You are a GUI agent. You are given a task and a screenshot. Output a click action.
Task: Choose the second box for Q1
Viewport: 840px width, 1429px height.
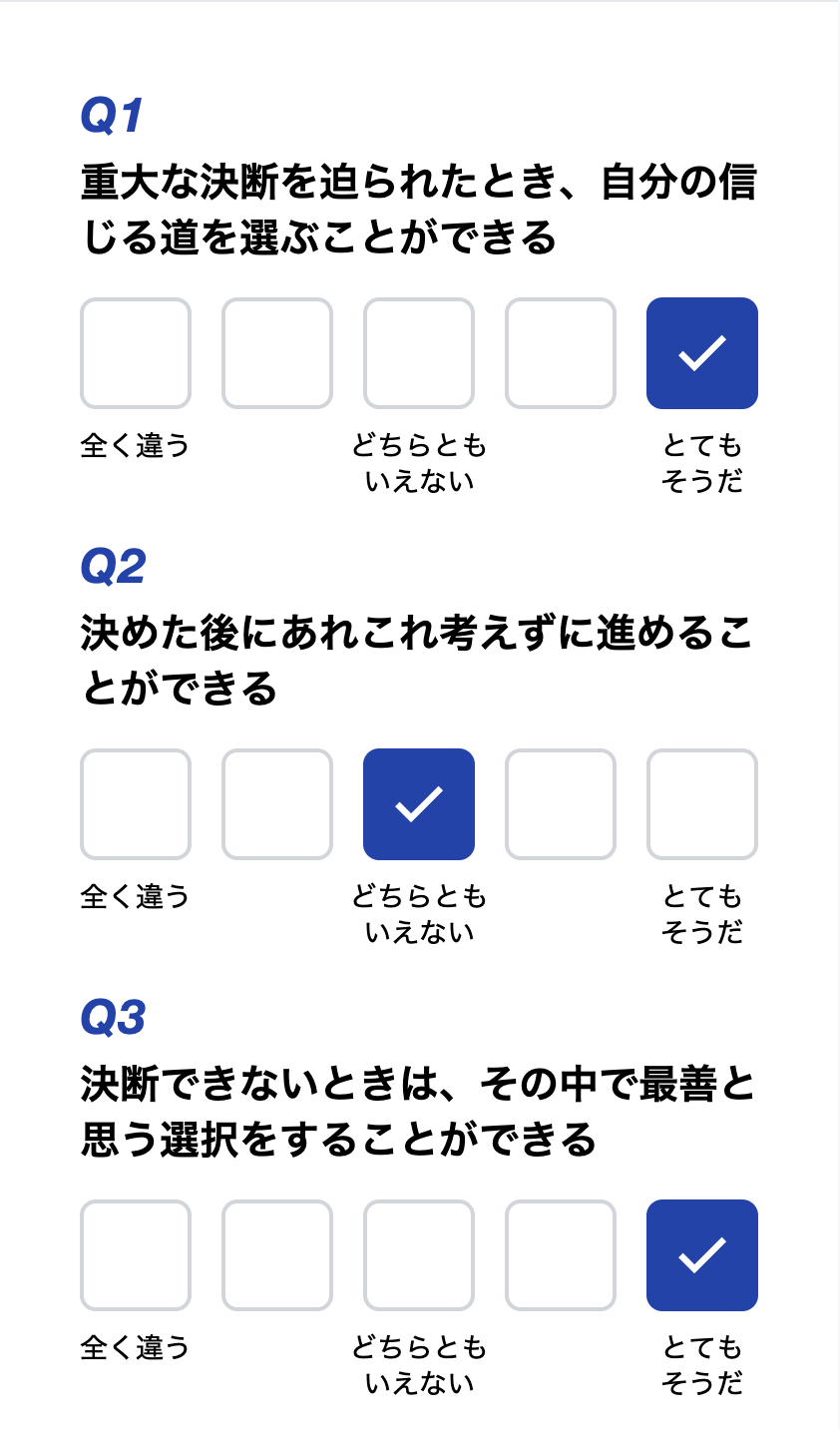point(277,353)
